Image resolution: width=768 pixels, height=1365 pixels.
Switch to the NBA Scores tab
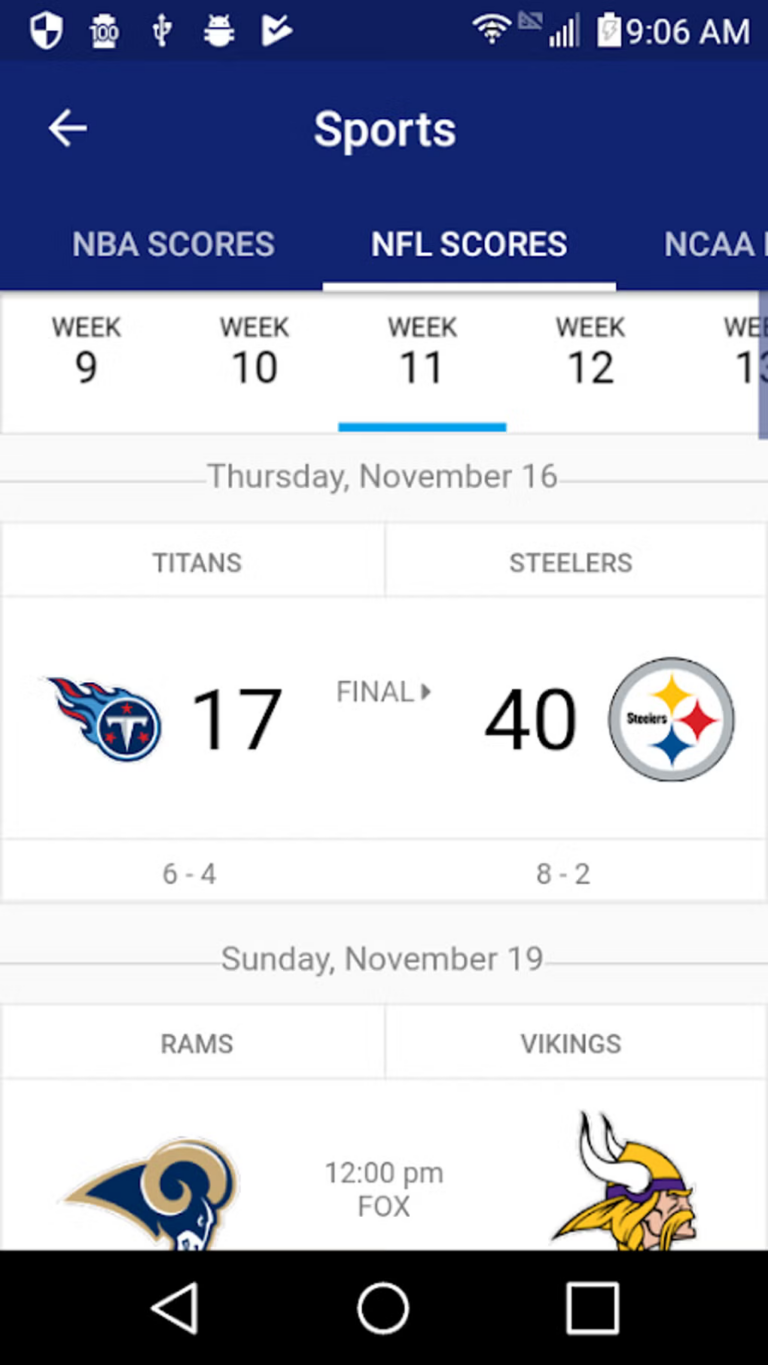[x=173, y=244]
